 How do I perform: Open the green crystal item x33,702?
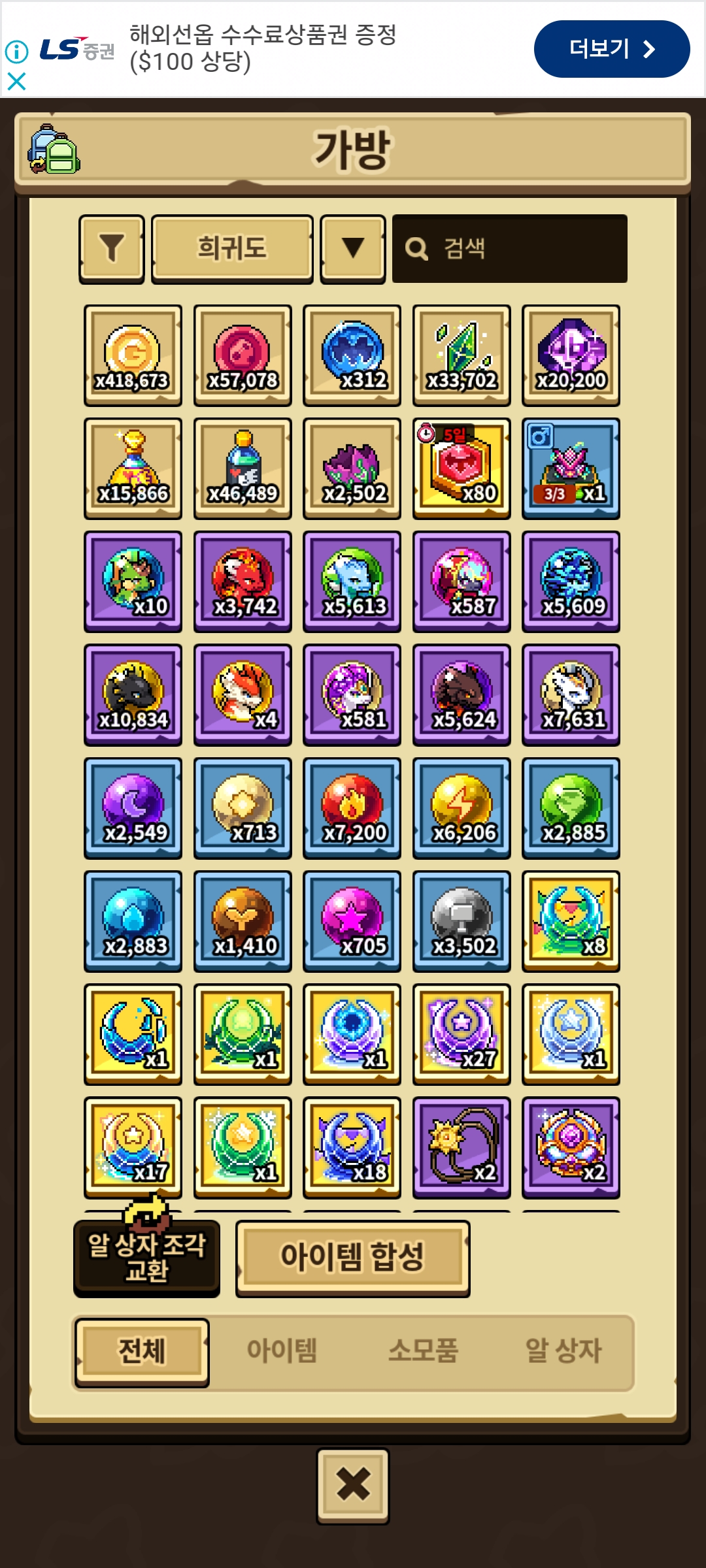[462, 355]
